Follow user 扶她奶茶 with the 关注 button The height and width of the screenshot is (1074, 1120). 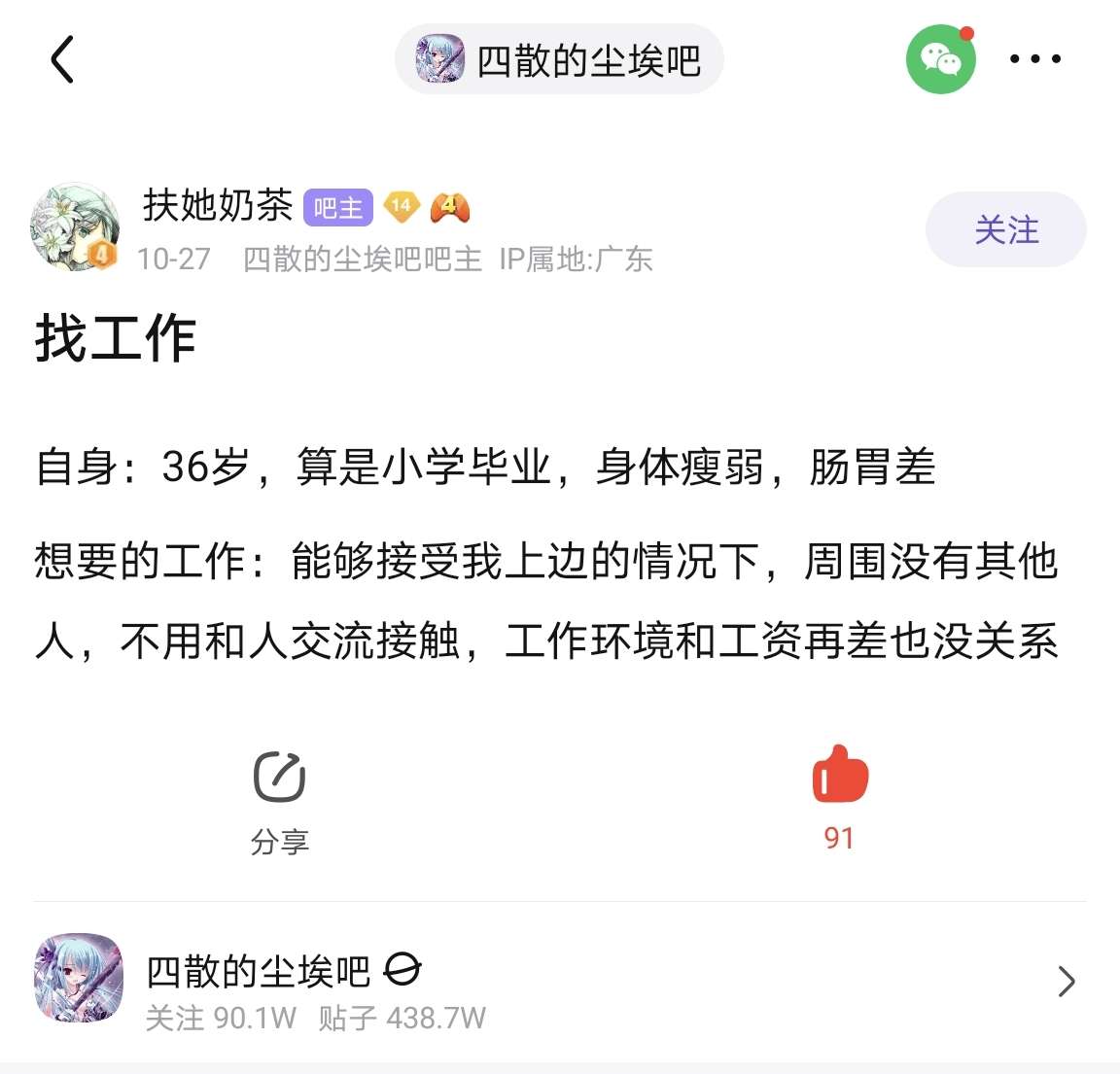tap(1005, 230)
